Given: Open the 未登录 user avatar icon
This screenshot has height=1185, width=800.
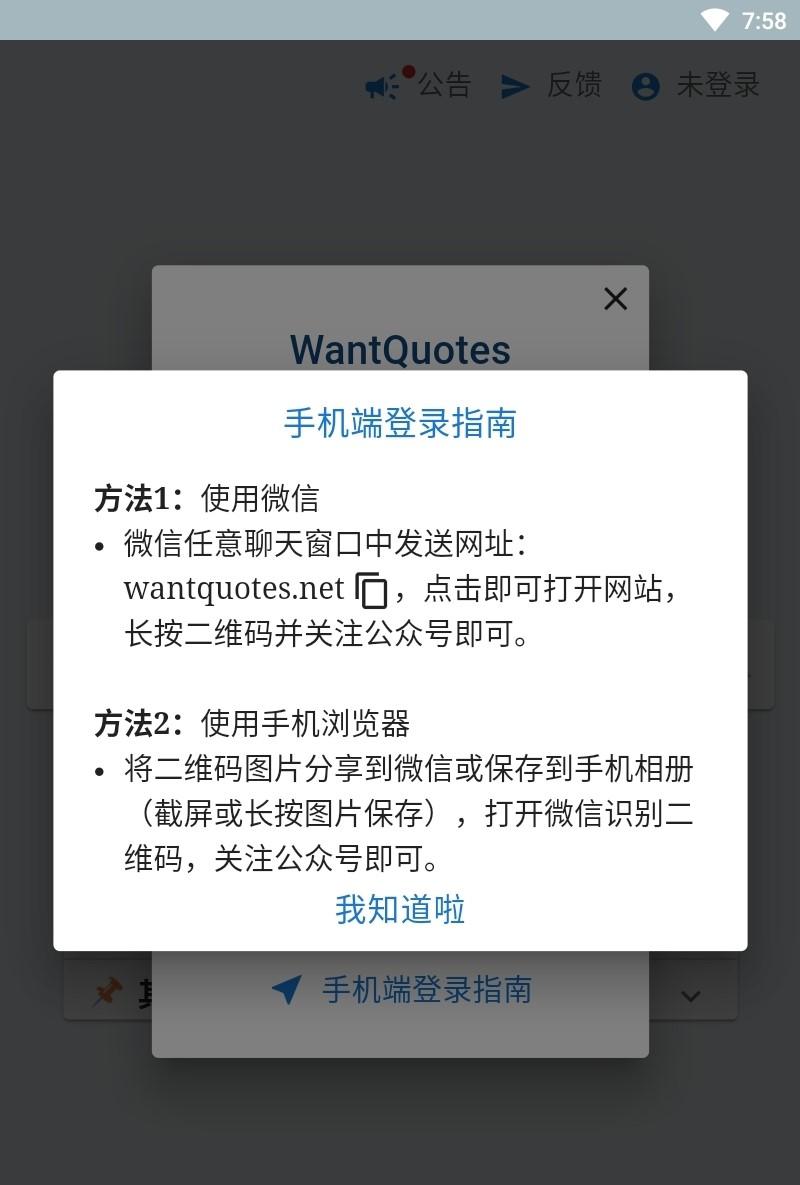Looking at the screenshot, I should (x=644, y=86).
